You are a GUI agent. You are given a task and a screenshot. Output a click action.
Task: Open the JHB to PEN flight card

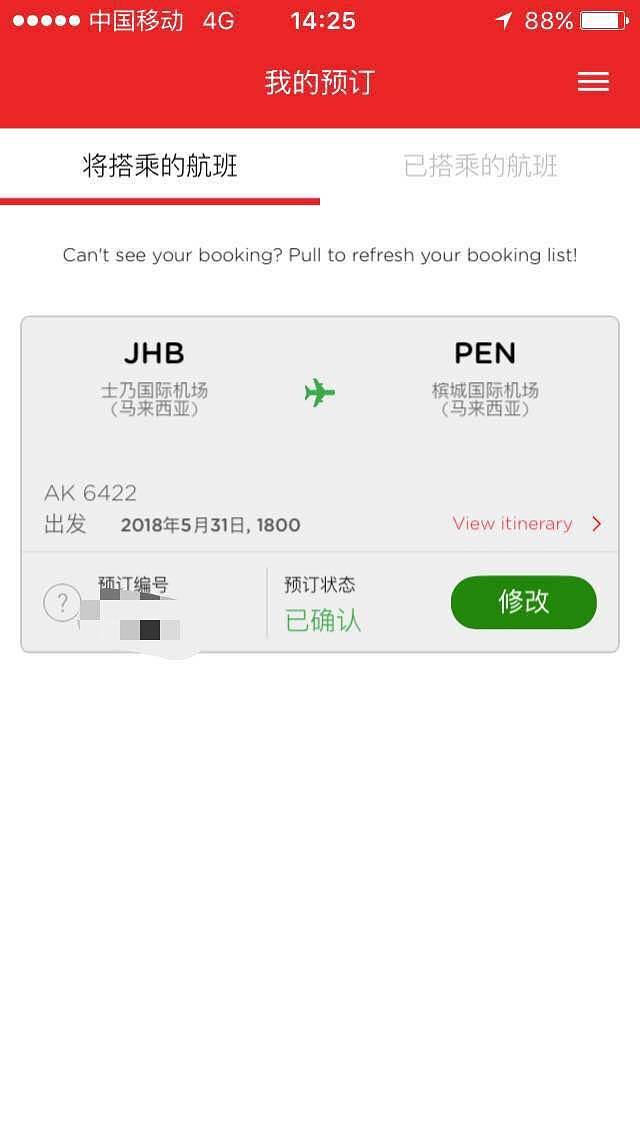320,420
